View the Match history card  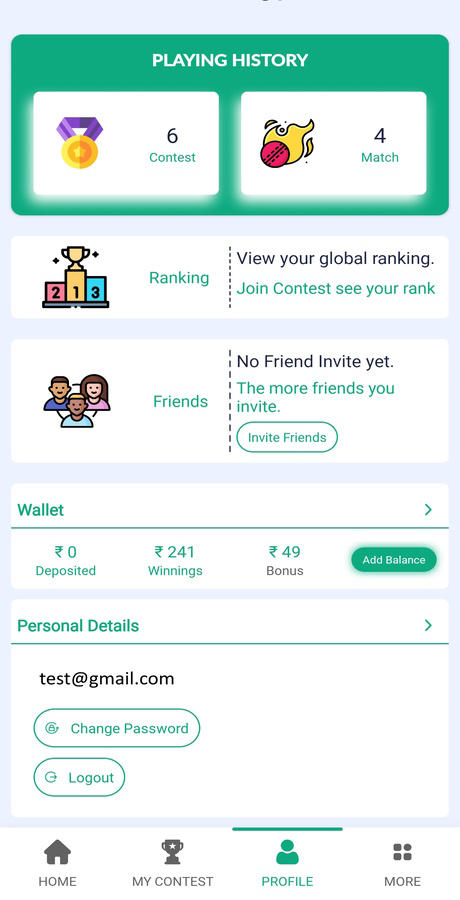(334, 143)
